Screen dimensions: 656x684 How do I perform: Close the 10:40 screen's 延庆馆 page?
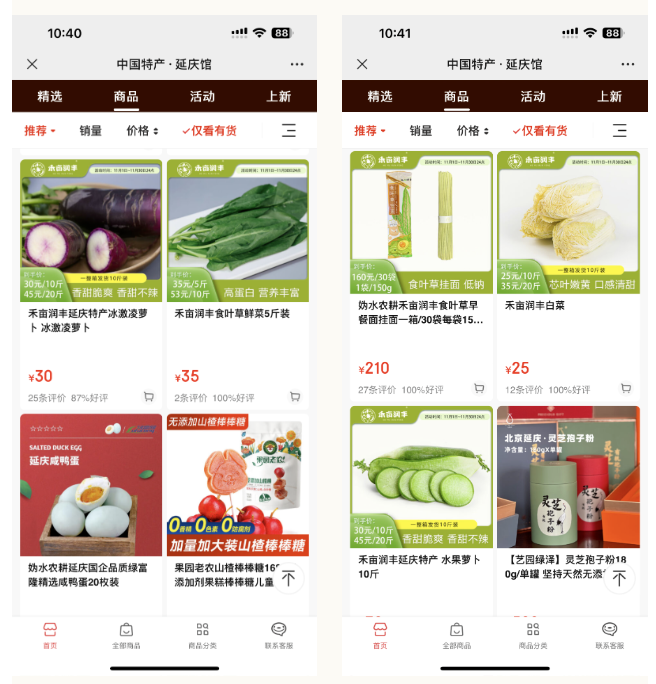(x=32, y=64)
